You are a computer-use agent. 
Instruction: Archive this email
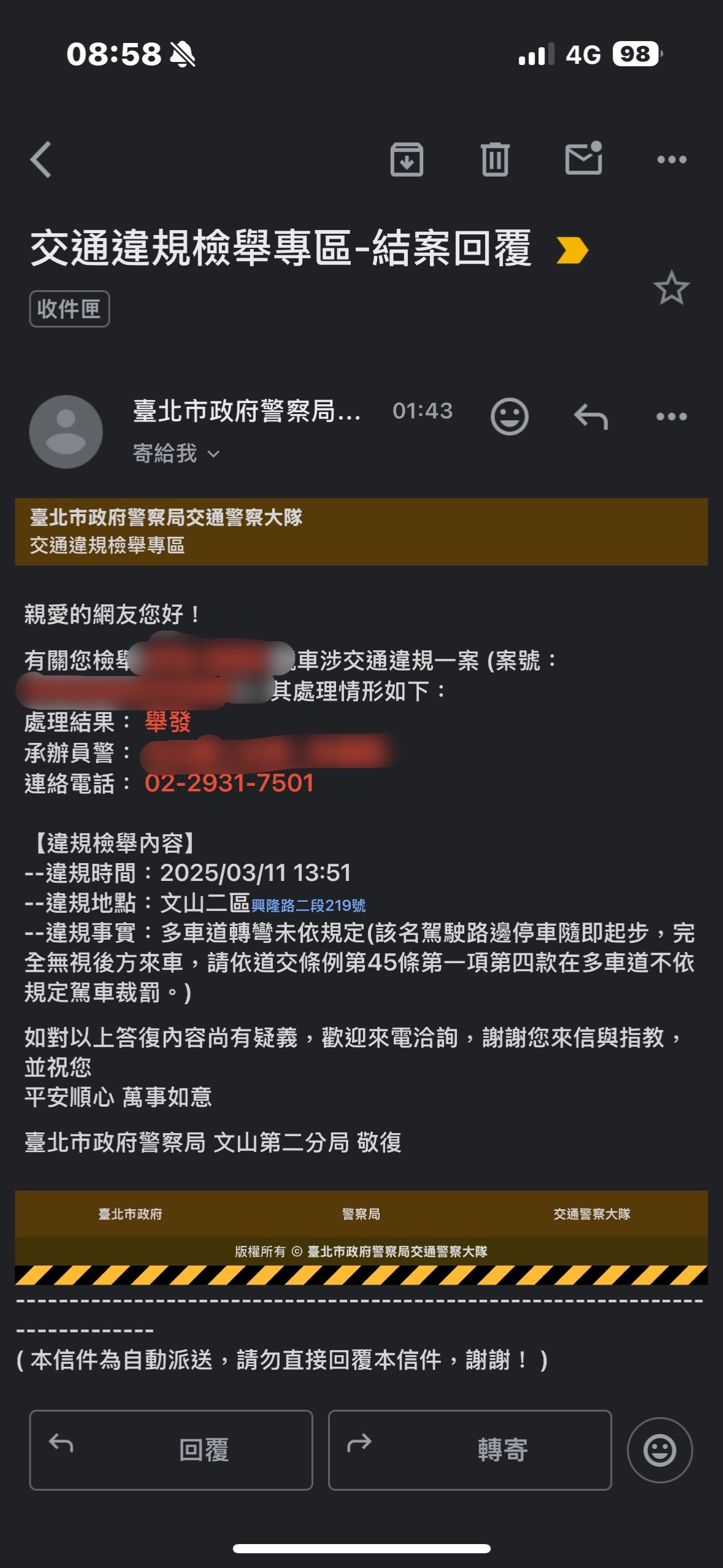coord(407,159)
